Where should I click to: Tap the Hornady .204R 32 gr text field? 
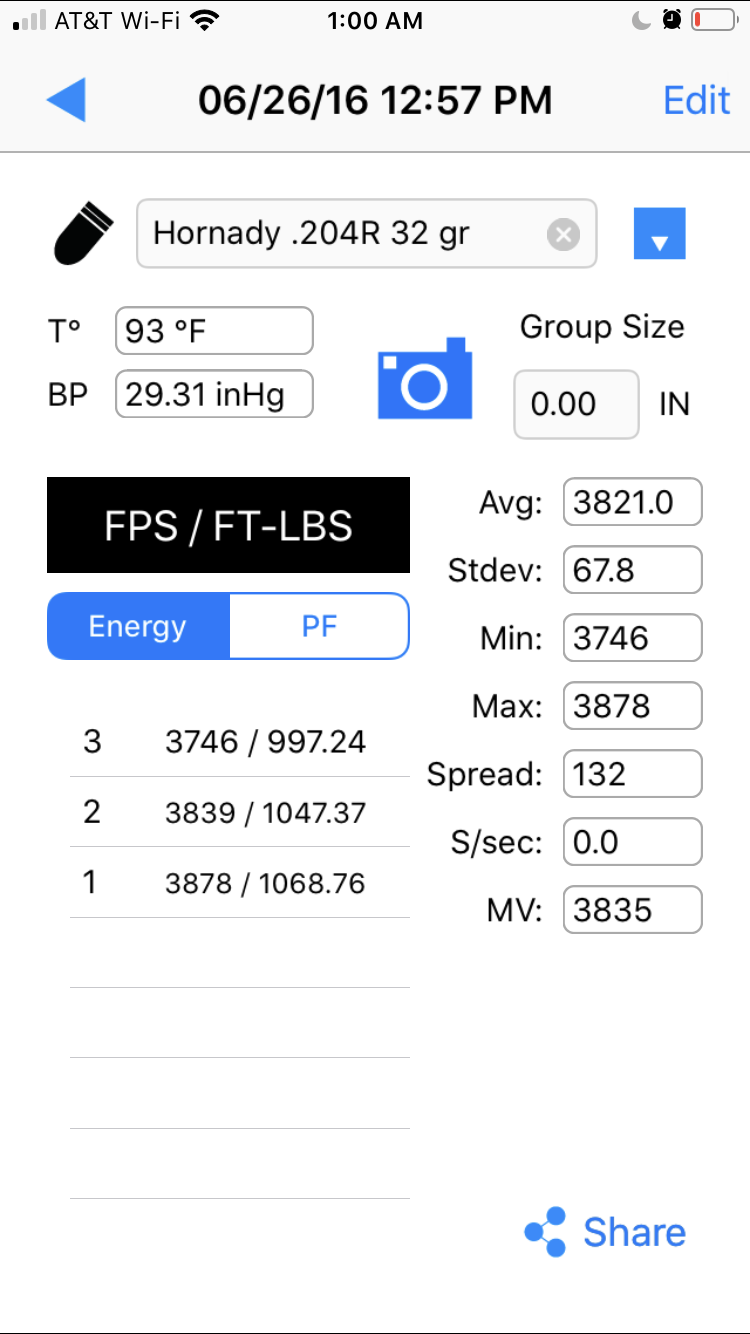[x=340, y=234]
